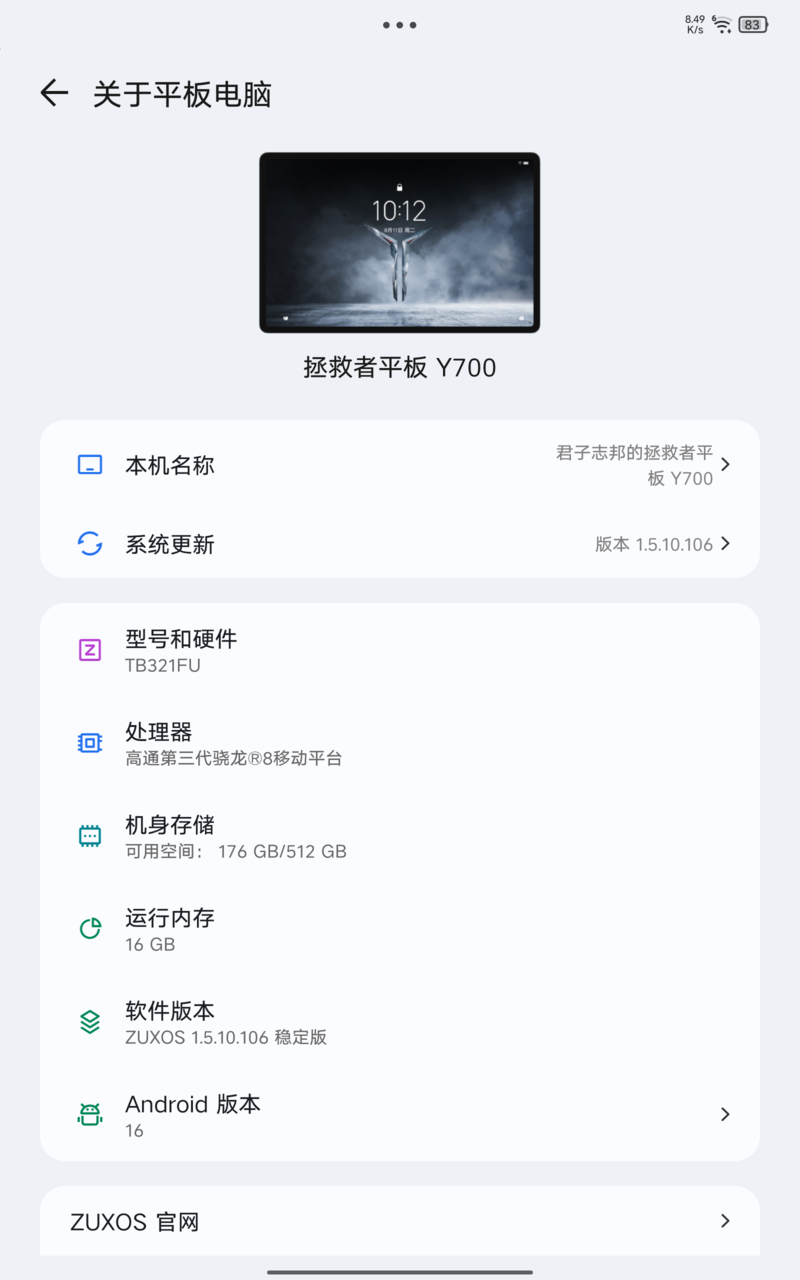
Task: Open 机身存储 storage details
Action: click(x=400, y=836)
